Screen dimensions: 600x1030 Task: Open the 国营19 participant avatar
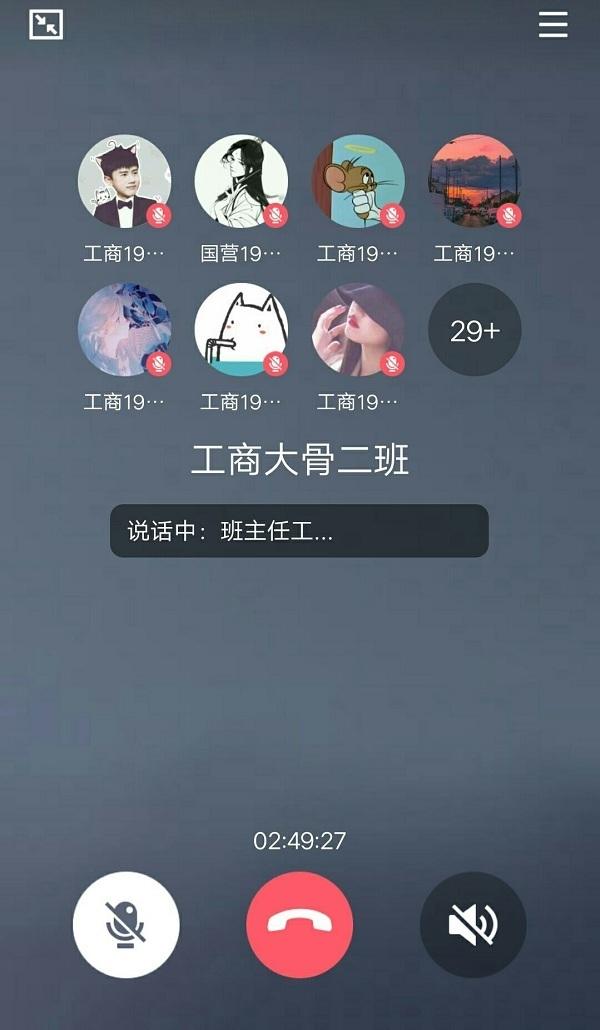point(241,182)
